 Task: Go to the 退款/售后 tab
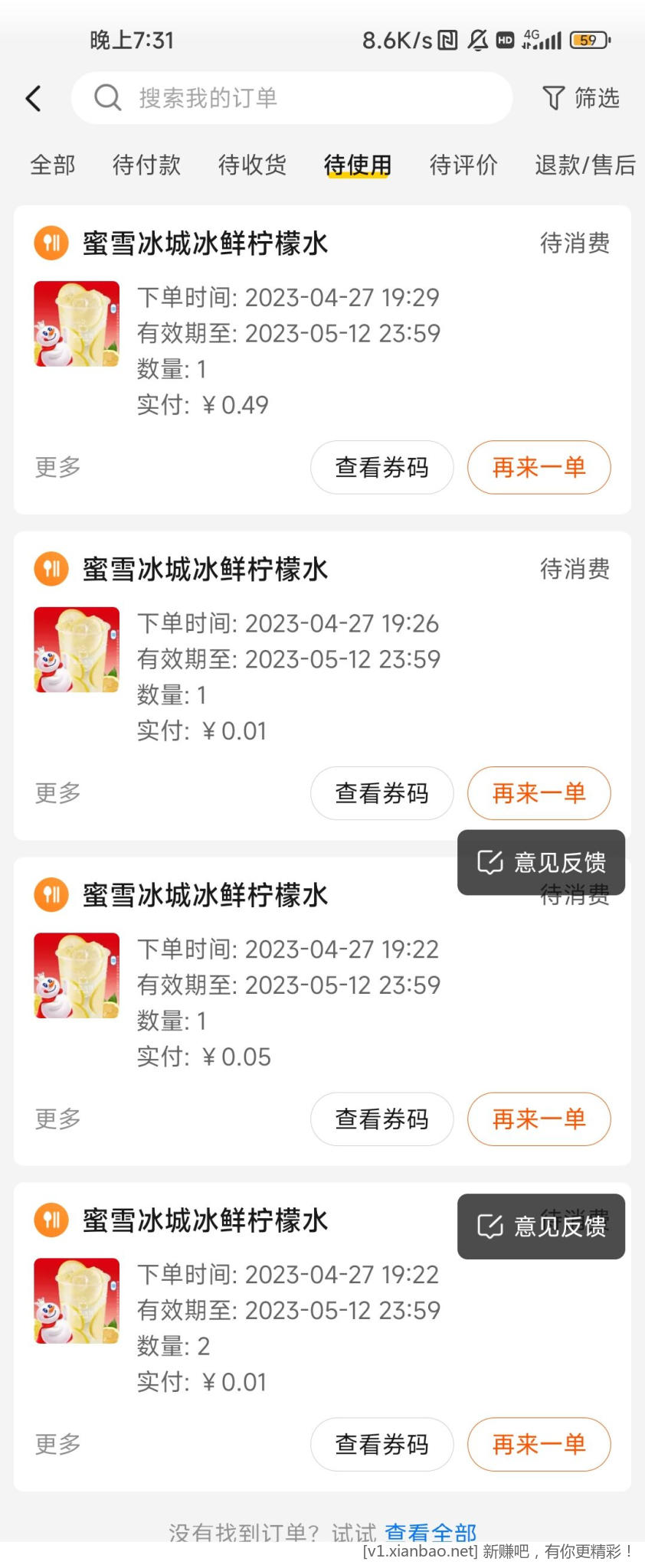[x=584, y=165]
